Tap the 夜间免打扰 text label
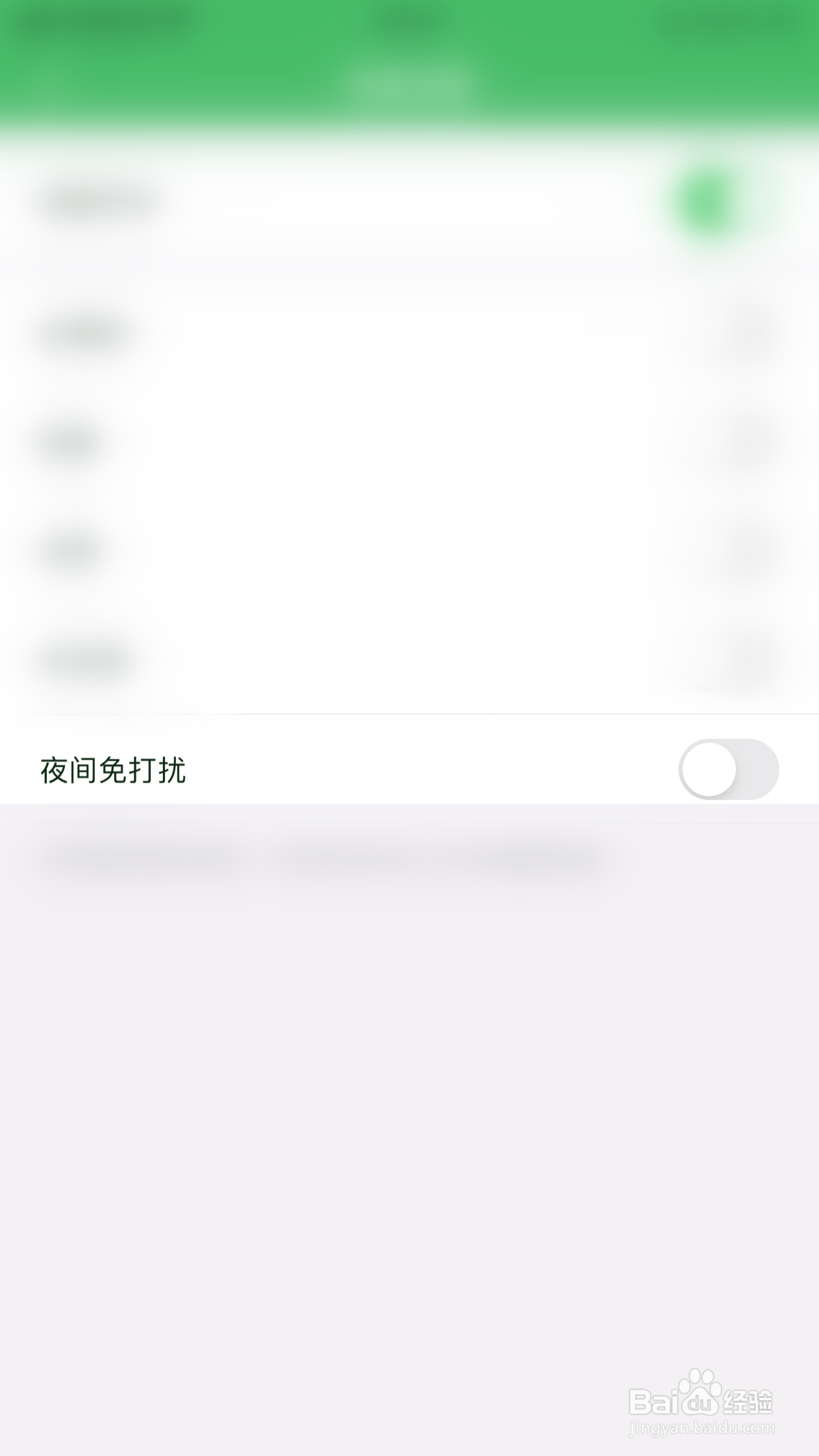Screen dimensions: 819x1456 pos(114,770)
